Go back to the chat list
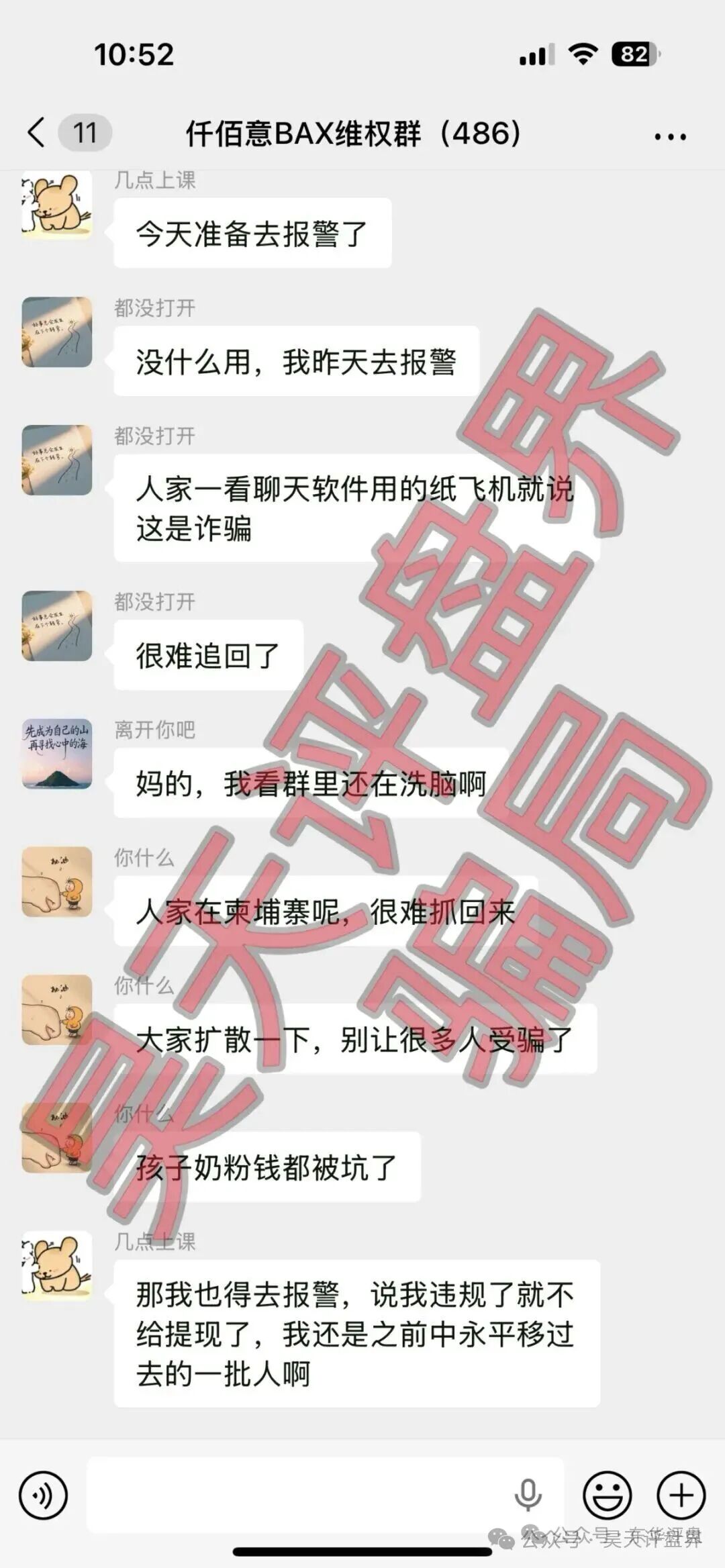 coord(38,132)
